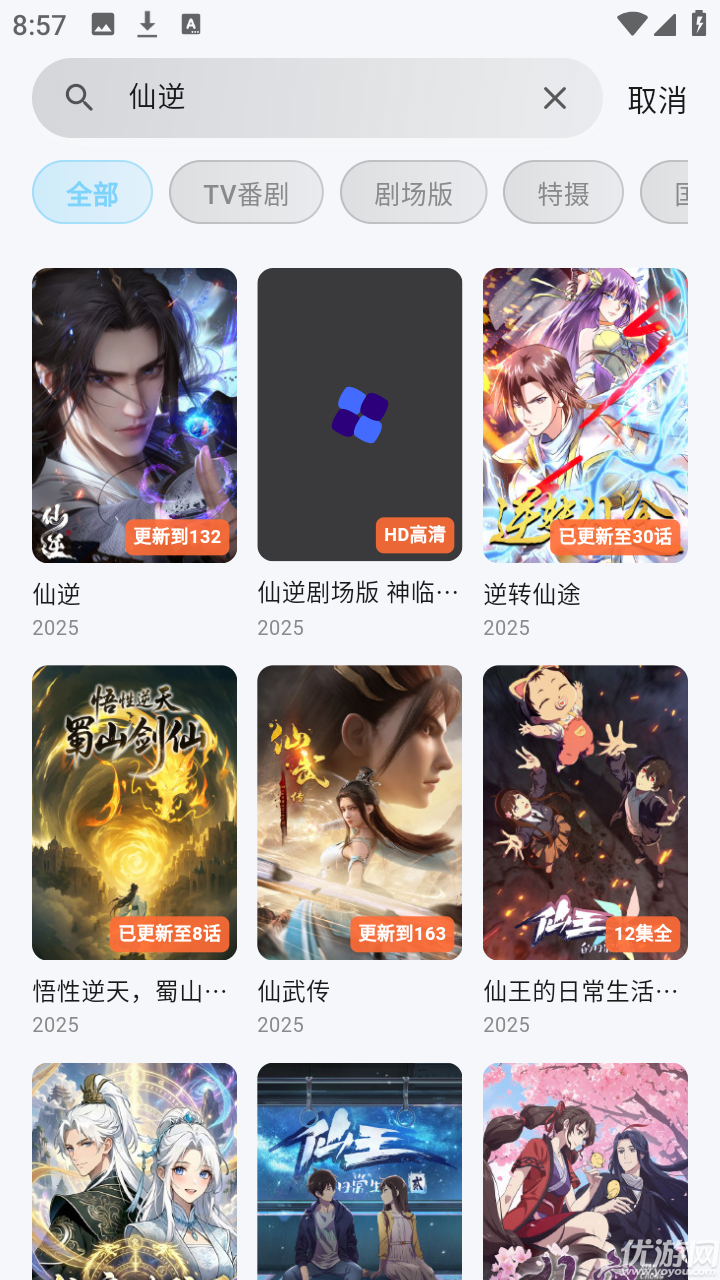This screenshot has width=720, height=1280.
Task: Open the 仙逆 poster thumbnail
Action: click(x=134, y=414)
